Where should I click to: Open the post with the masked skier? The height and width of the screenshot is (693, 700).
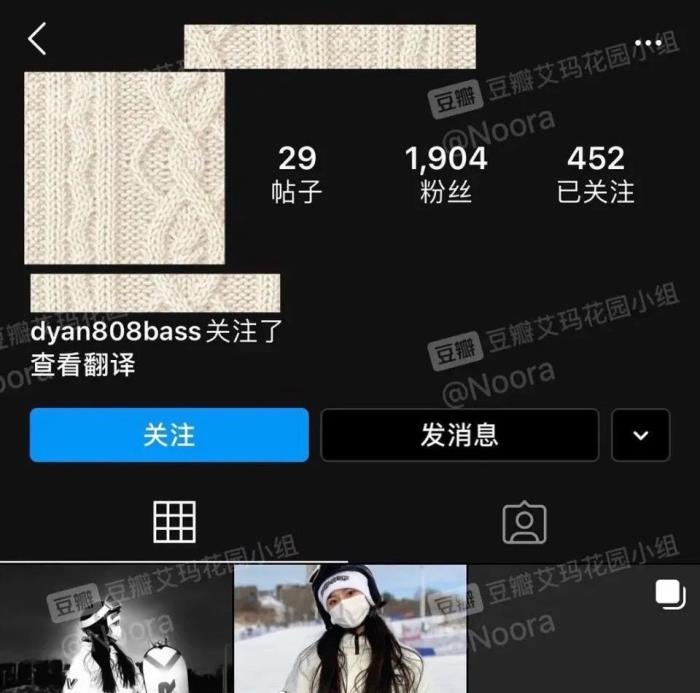click(x=350, y=630)
